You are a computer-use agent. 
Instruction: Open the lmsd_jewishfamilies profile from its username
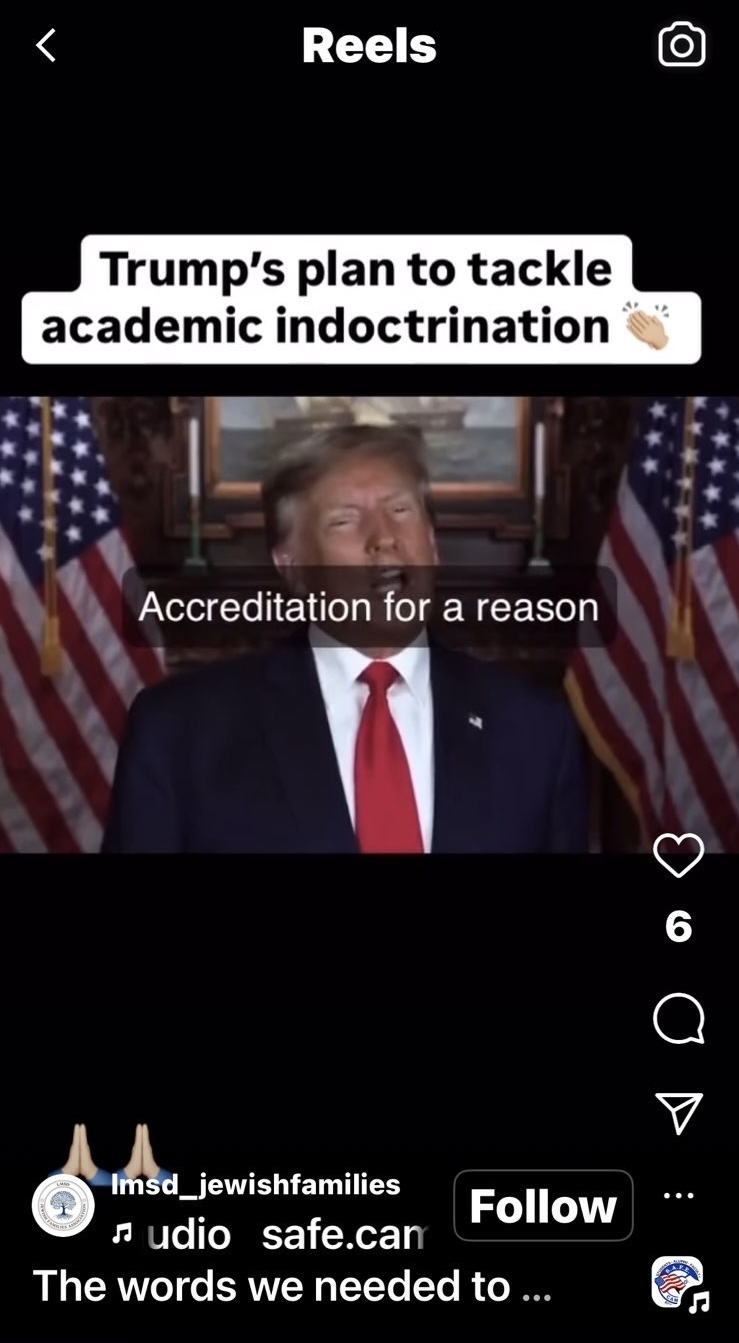pyautogui.click(x=256, y=1185)
